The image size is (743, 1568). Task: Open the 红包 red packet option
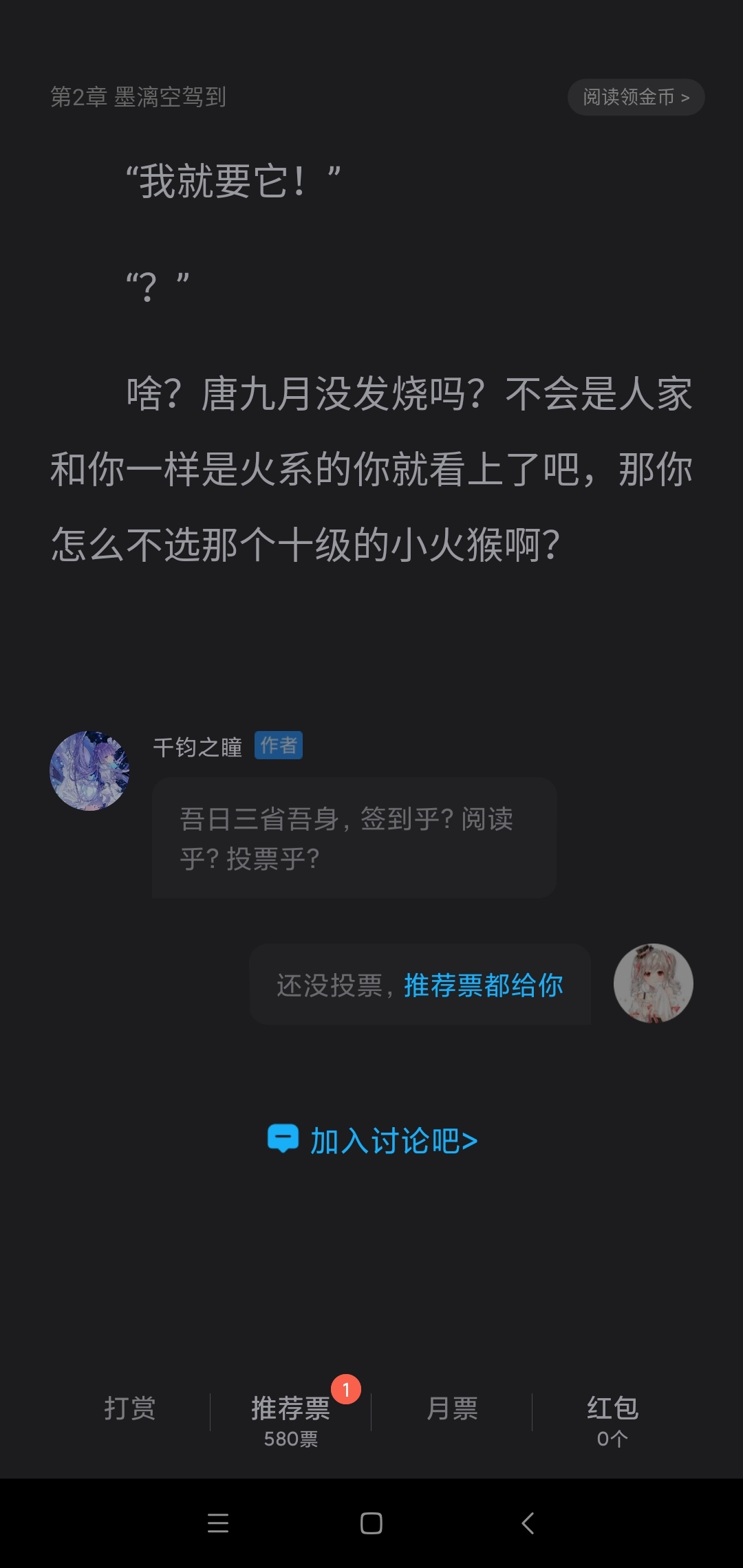pyautogui.click(x=612, y=1418)
